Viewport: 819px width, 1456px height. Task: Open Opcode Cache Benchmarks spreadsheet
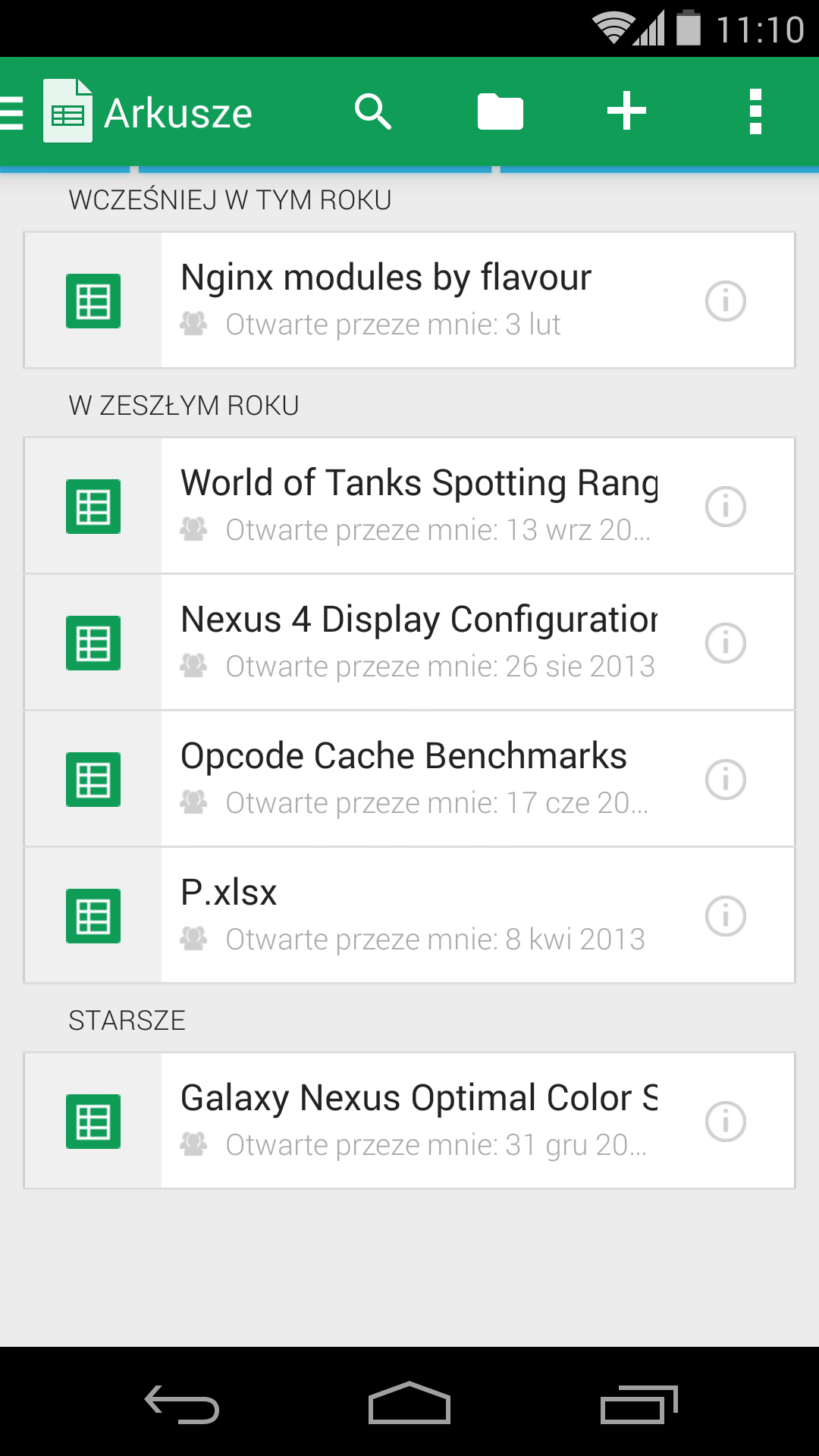pos(409,779)
